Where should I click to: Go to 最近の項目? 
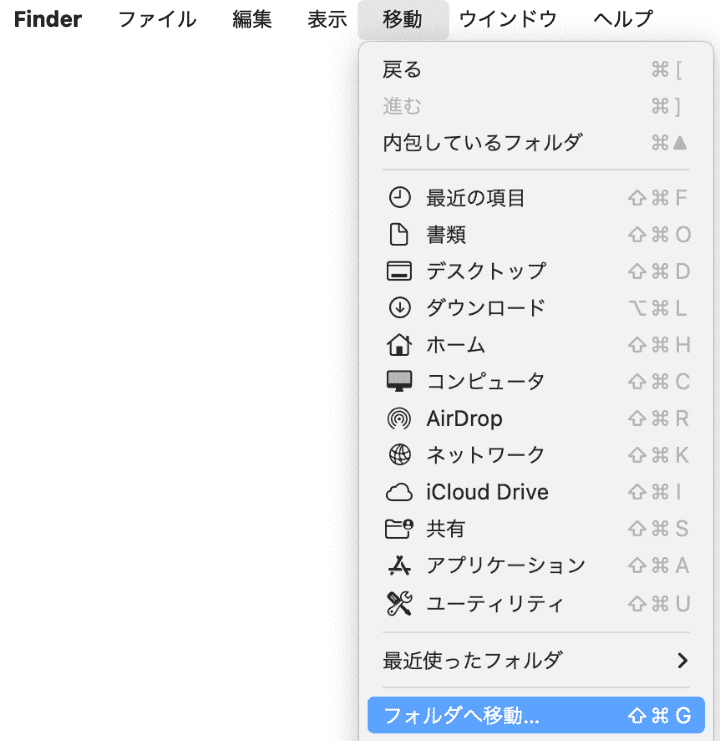(x=475, y=198)
